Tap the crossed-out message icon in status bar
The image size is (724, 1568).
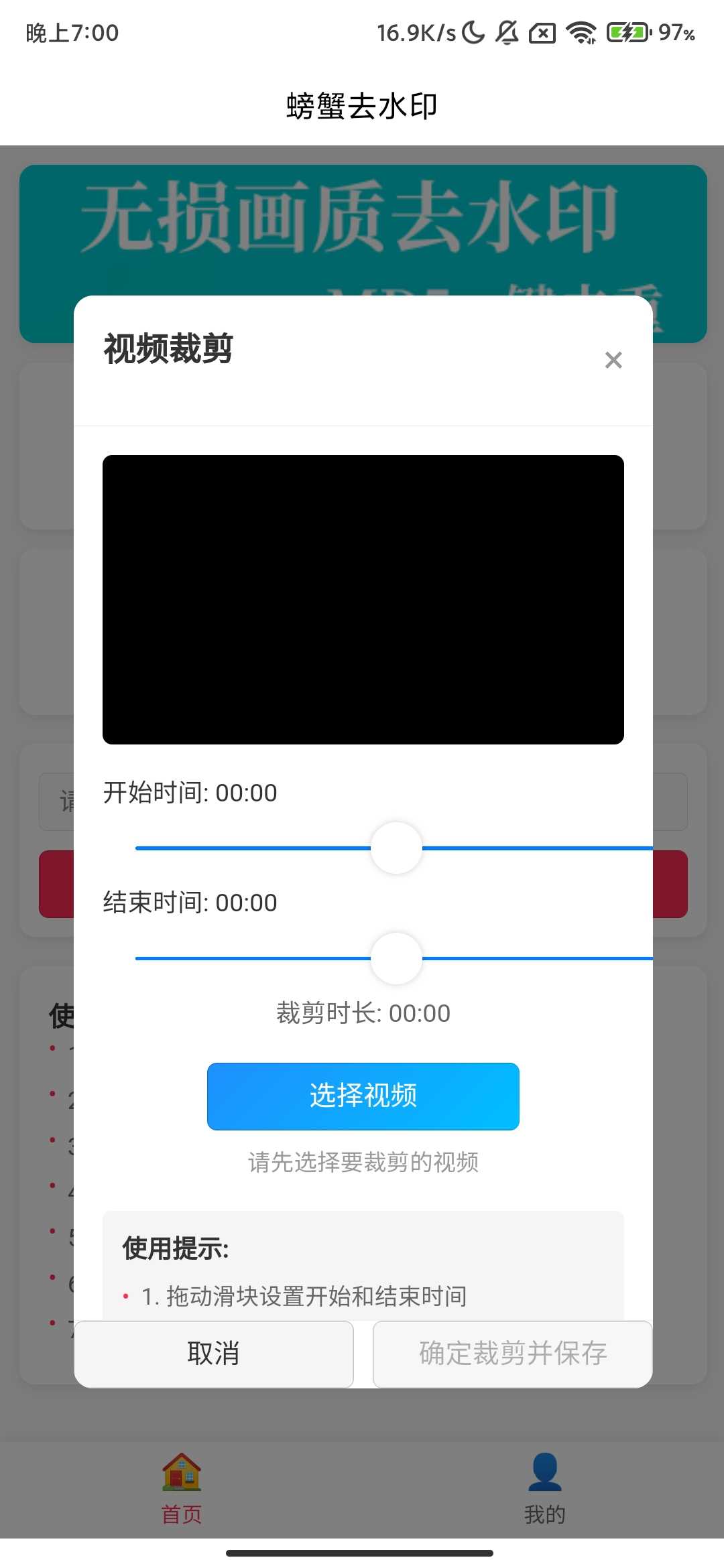542,31
